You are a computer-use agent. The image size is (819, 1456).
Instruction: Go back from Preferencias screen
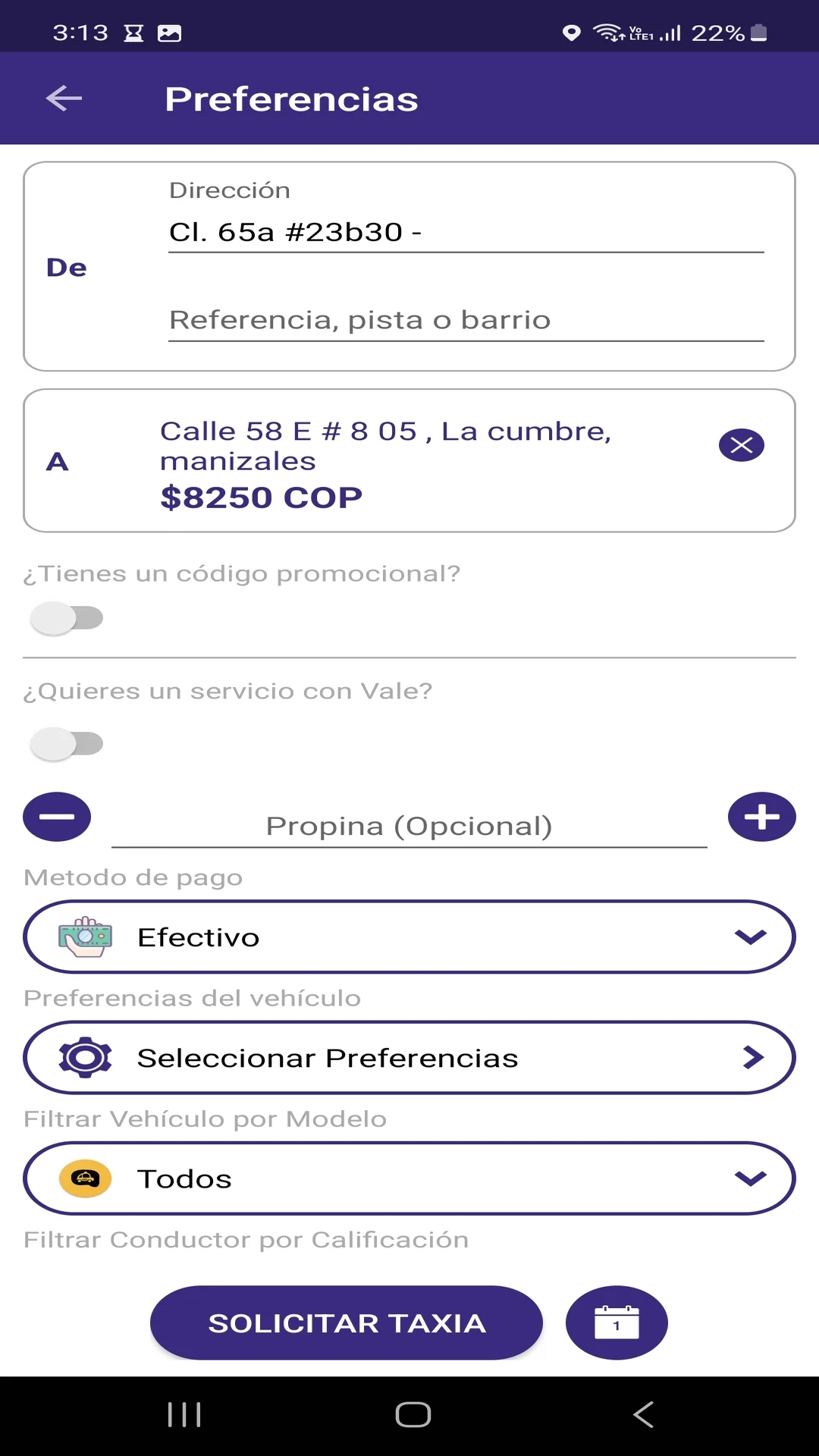[x=64, y=99]
